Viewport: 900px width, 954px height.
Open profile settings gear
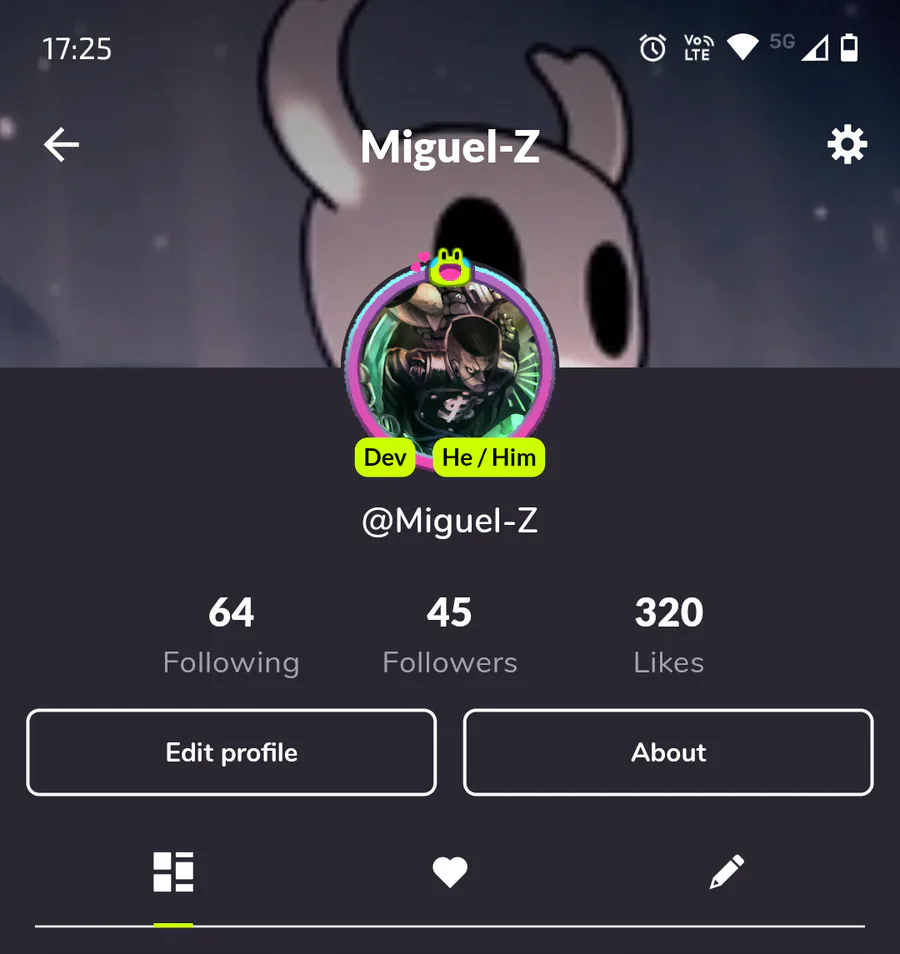tap(847, 146)
